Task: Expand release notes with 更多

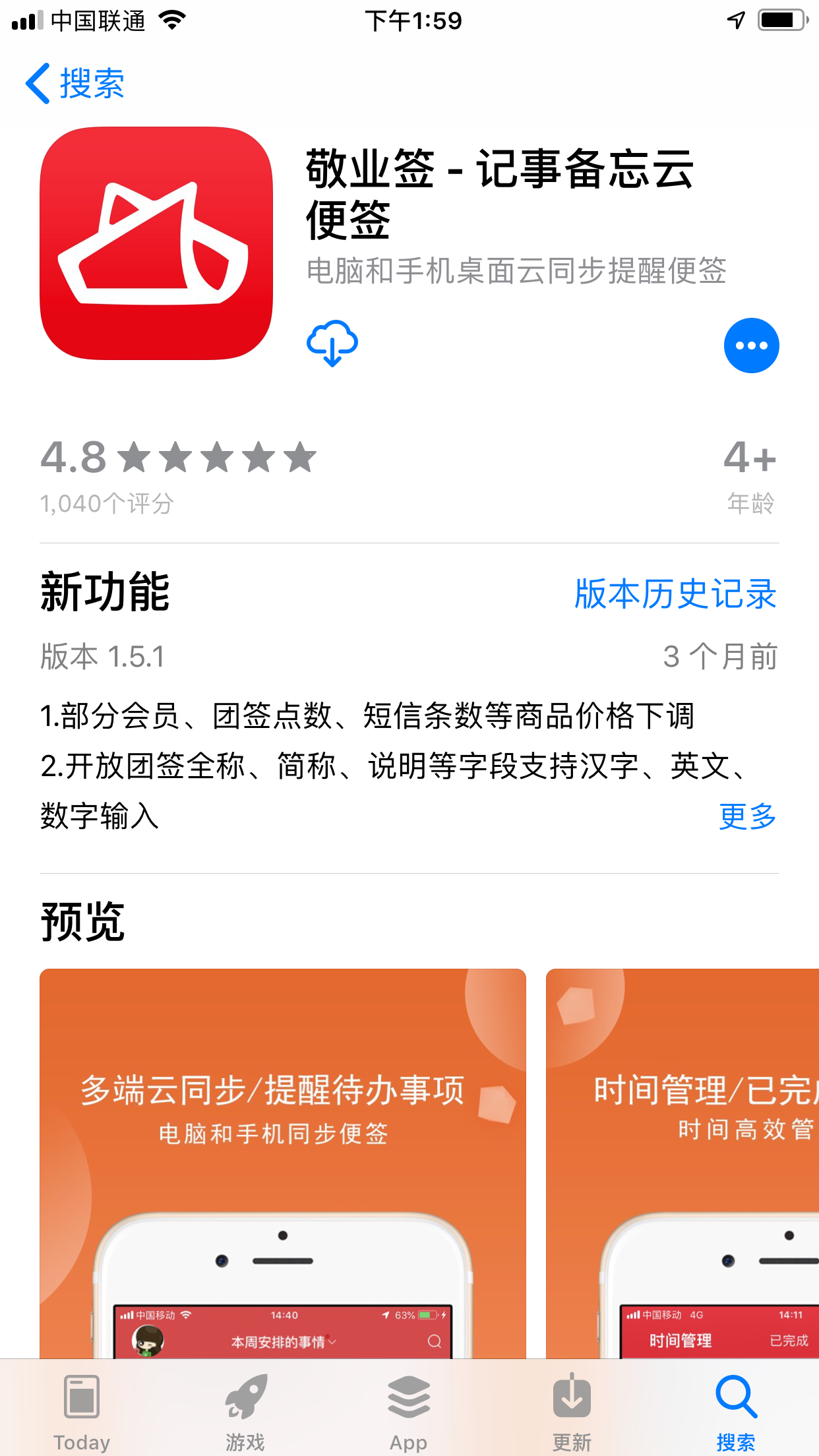Action: (747, 816)
